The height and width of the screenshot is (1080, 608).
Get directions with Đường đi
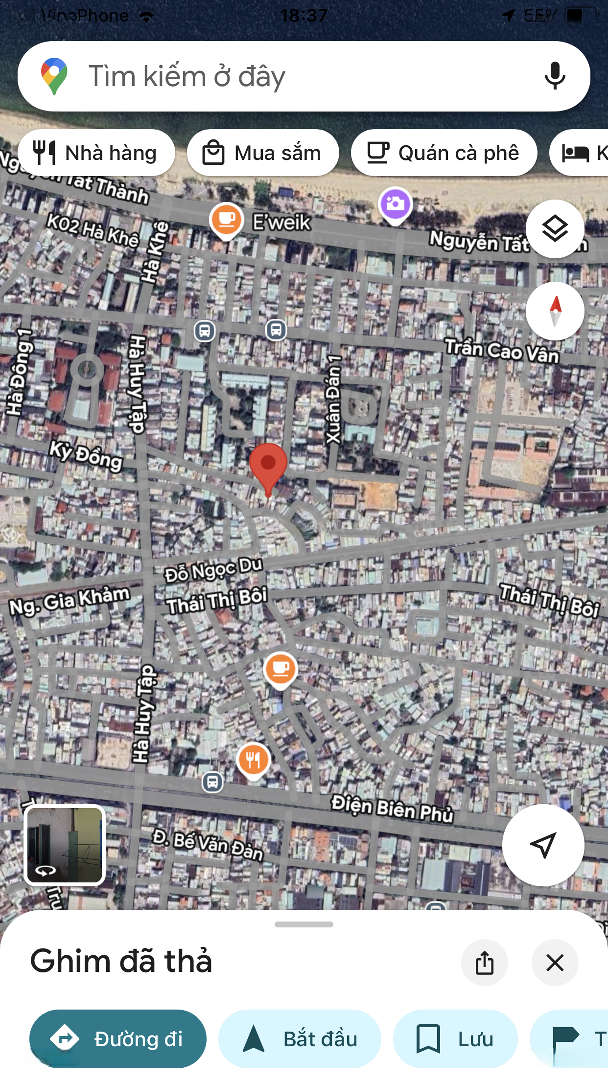tap(118, 1039)
